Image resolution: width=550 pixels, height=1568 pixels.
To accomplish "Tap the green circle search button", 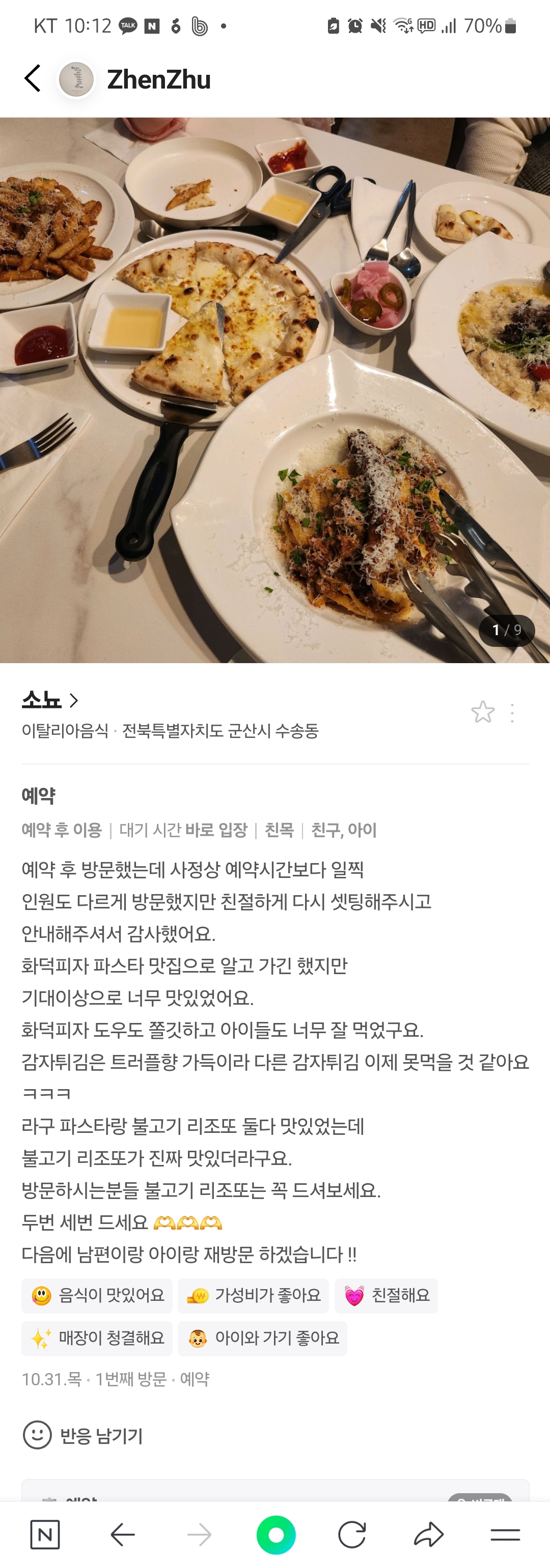I will pos(276,1534).
